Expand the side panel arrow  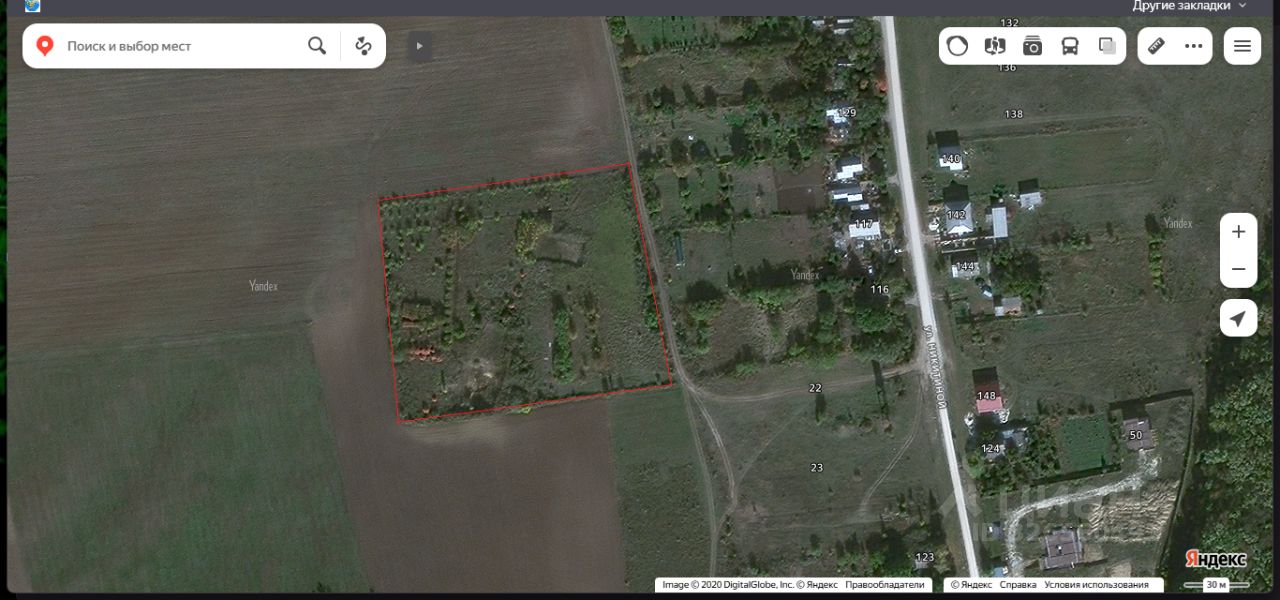tap(420, 46)
